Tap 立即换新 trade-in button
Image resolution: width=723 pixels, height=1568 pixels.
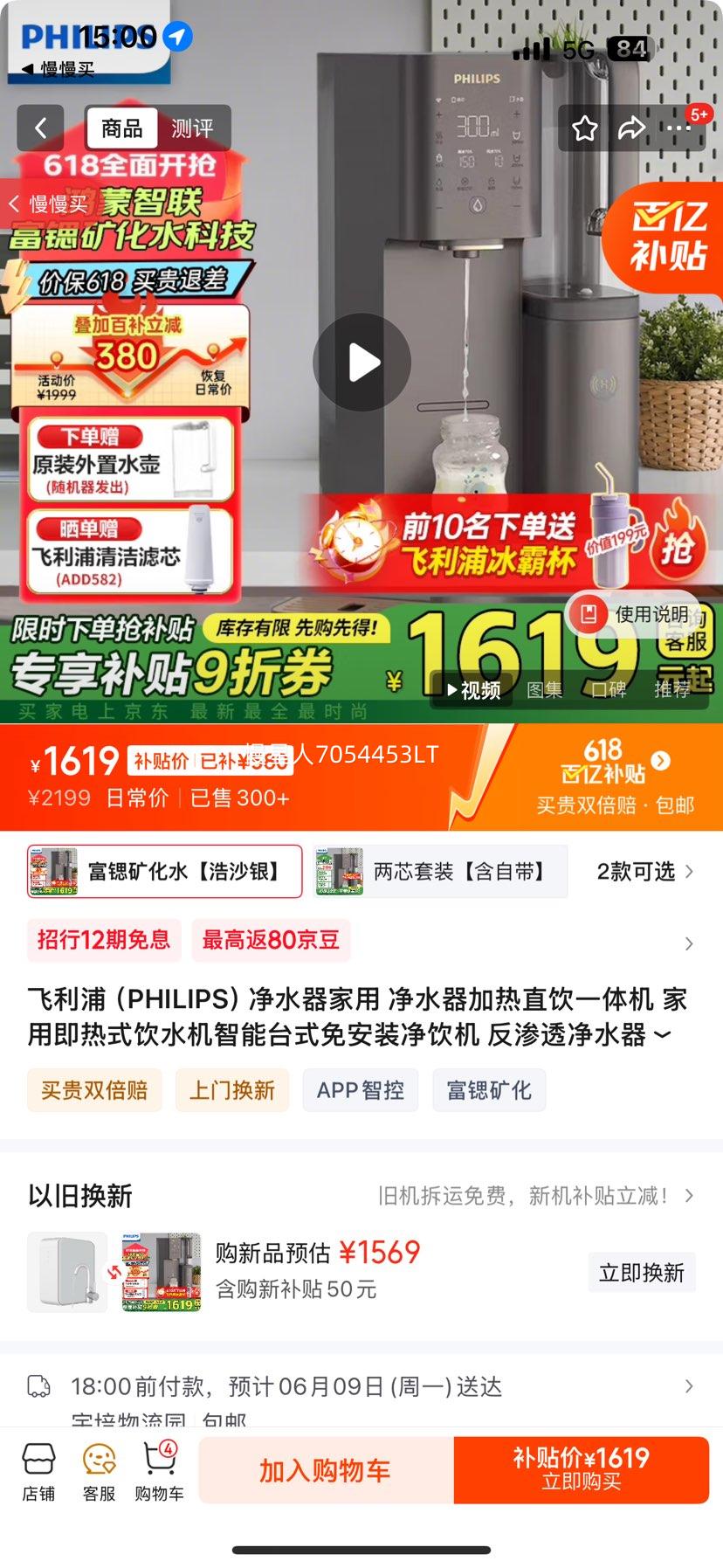click(x=641, y=1273)
